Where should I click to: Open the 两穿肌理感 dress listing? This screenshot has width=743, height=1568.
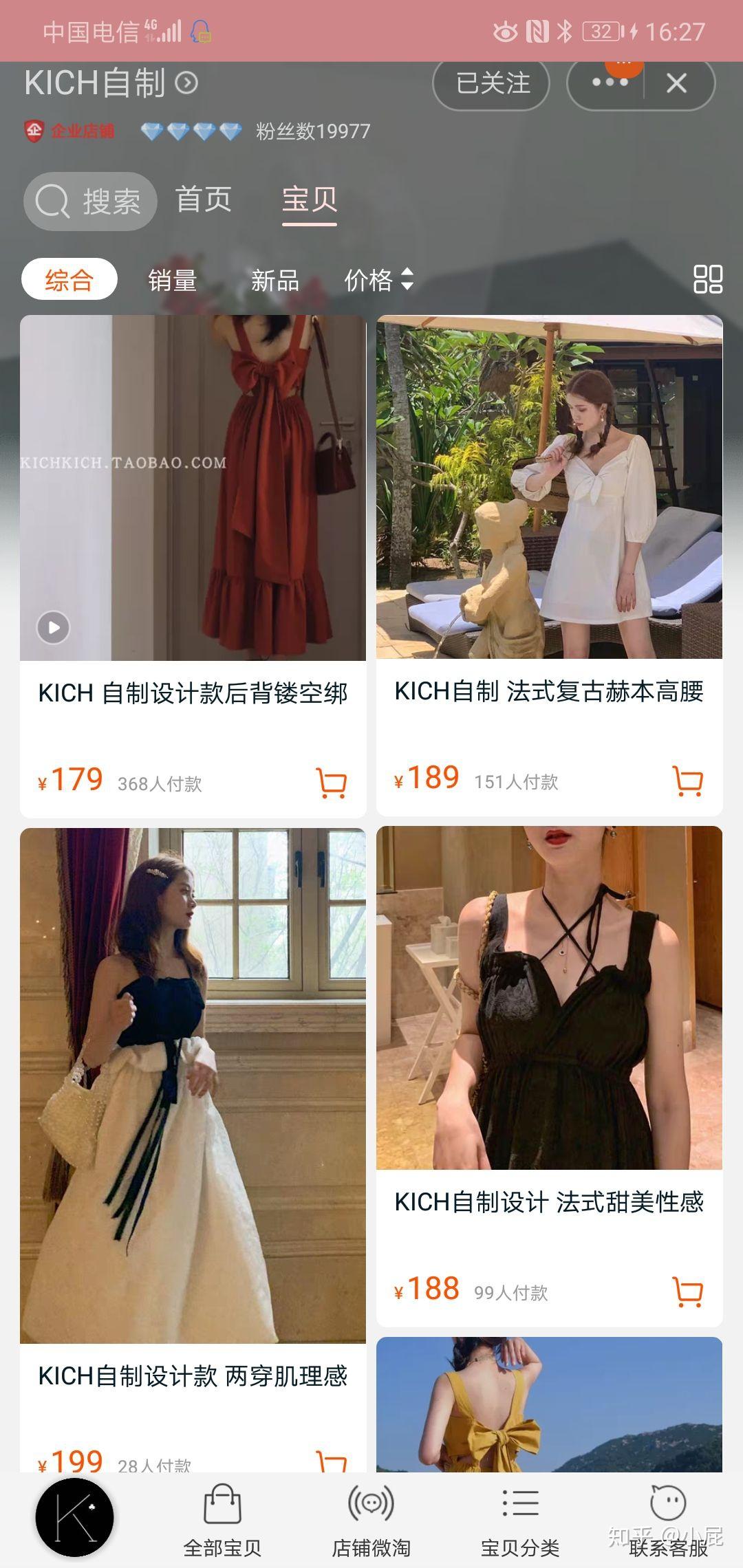193,1087
